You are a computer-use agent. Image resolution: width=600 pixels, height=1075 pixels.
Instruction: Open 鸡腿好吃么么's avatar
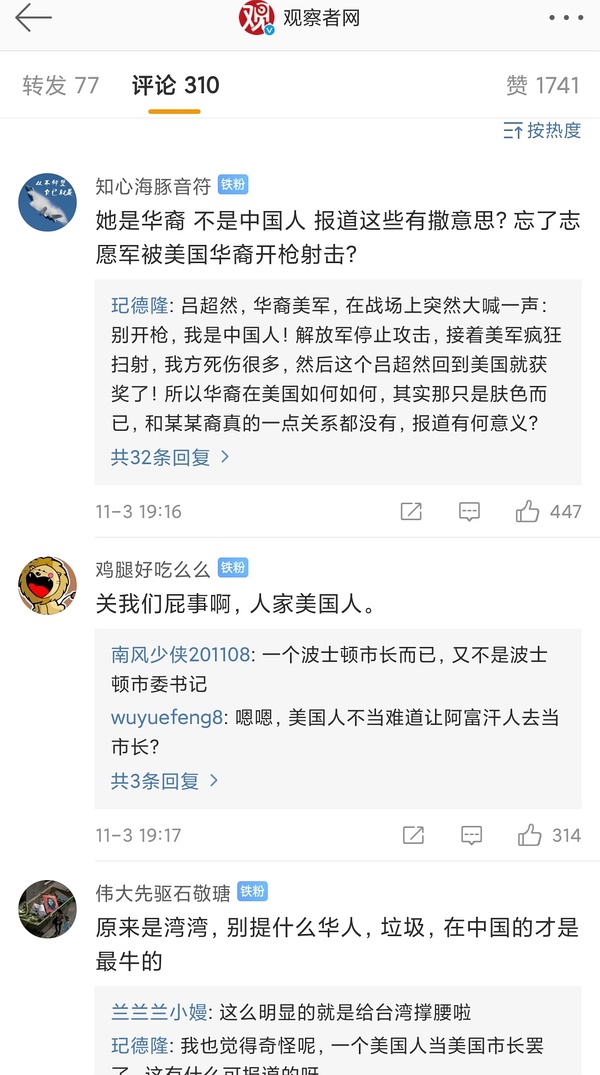(47, 585)
